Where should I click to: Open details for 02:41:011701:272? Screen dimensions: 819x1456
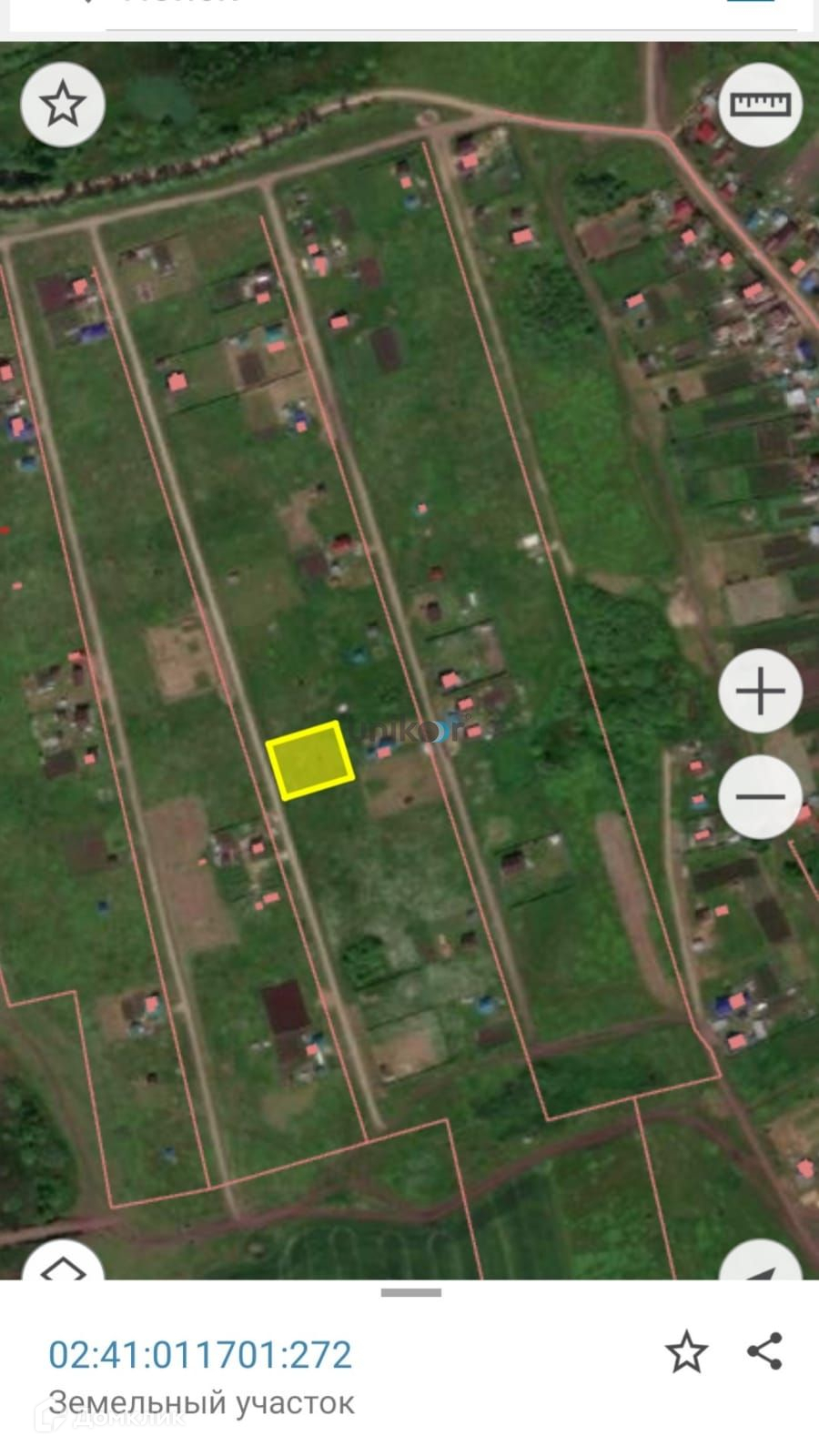coord(199,1355)
